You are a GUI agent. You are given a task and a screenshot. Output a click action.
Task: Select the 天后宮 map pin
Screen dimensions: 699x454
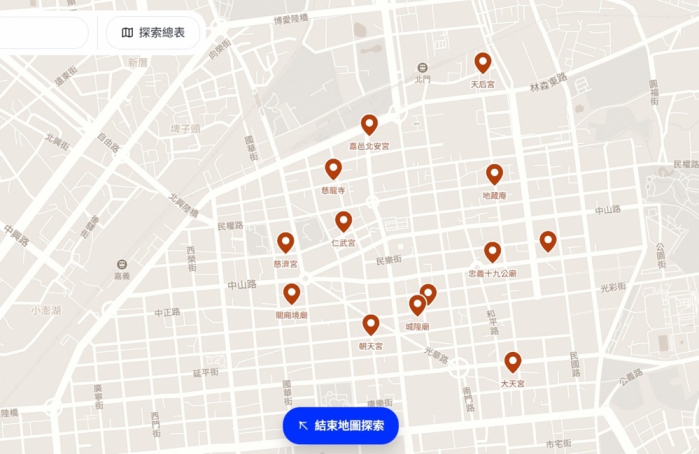pos(483,63)
